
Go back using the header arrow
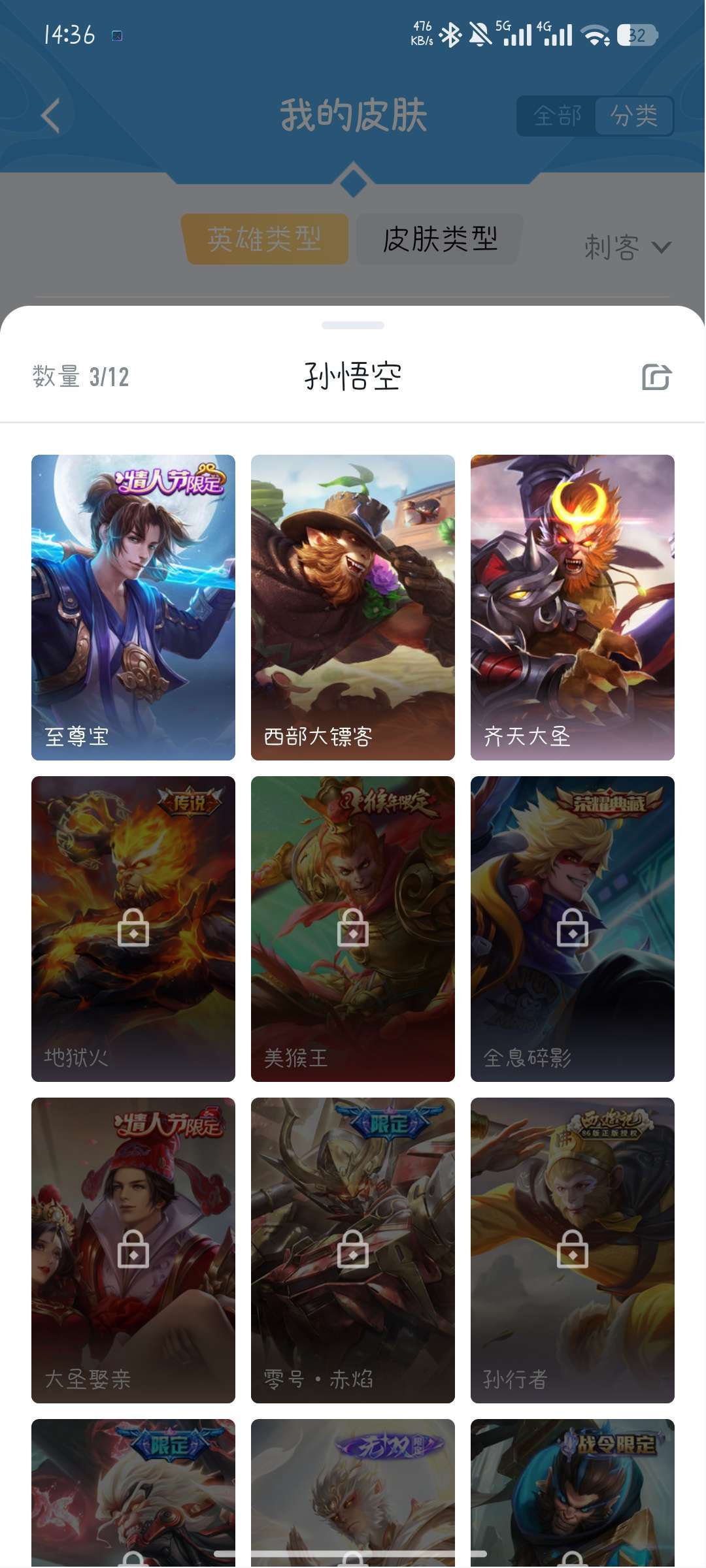(x=50, y=116)
